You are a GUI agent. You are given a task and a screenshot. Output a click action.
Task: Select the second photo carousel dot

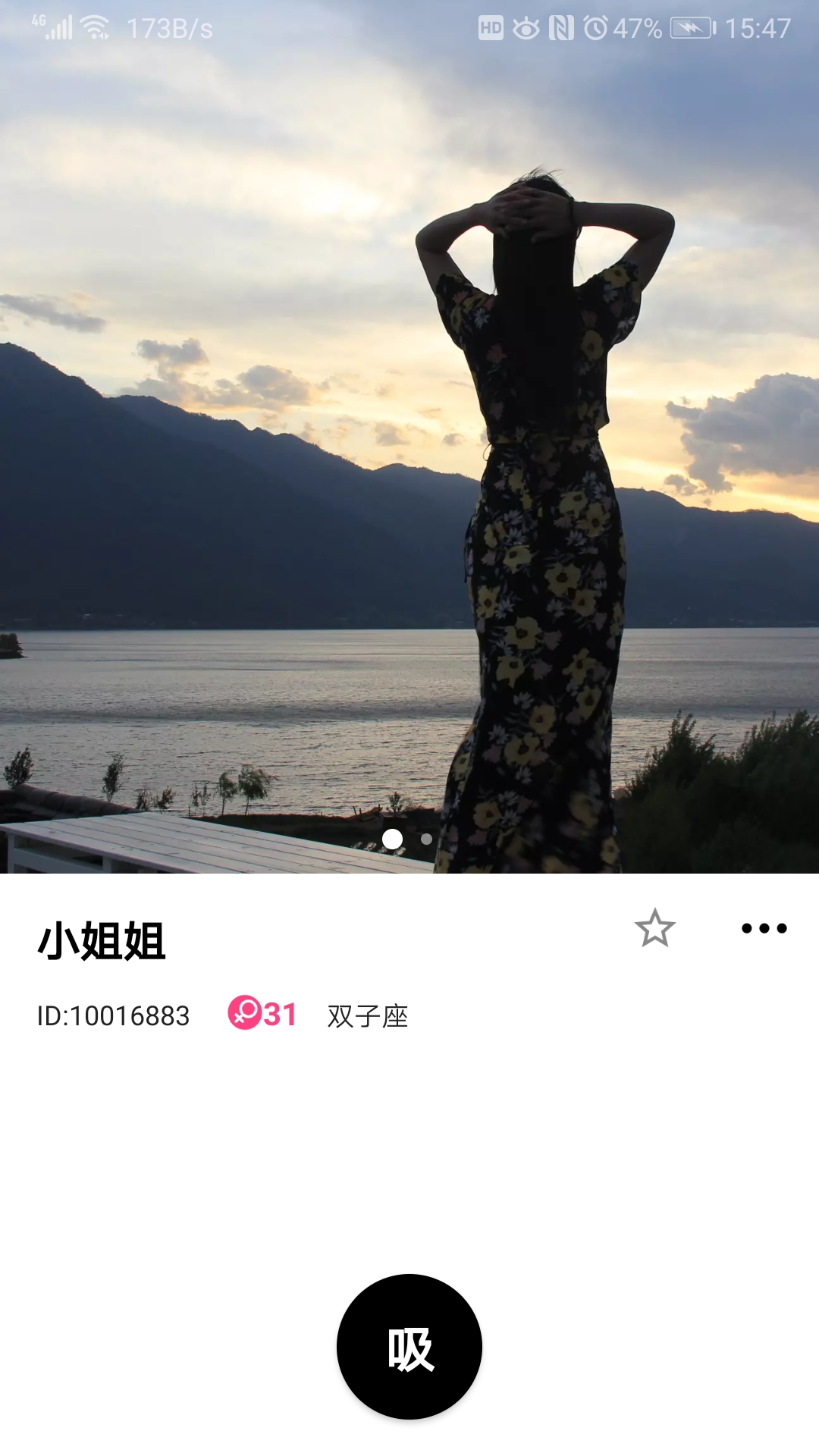coord(425,839)
